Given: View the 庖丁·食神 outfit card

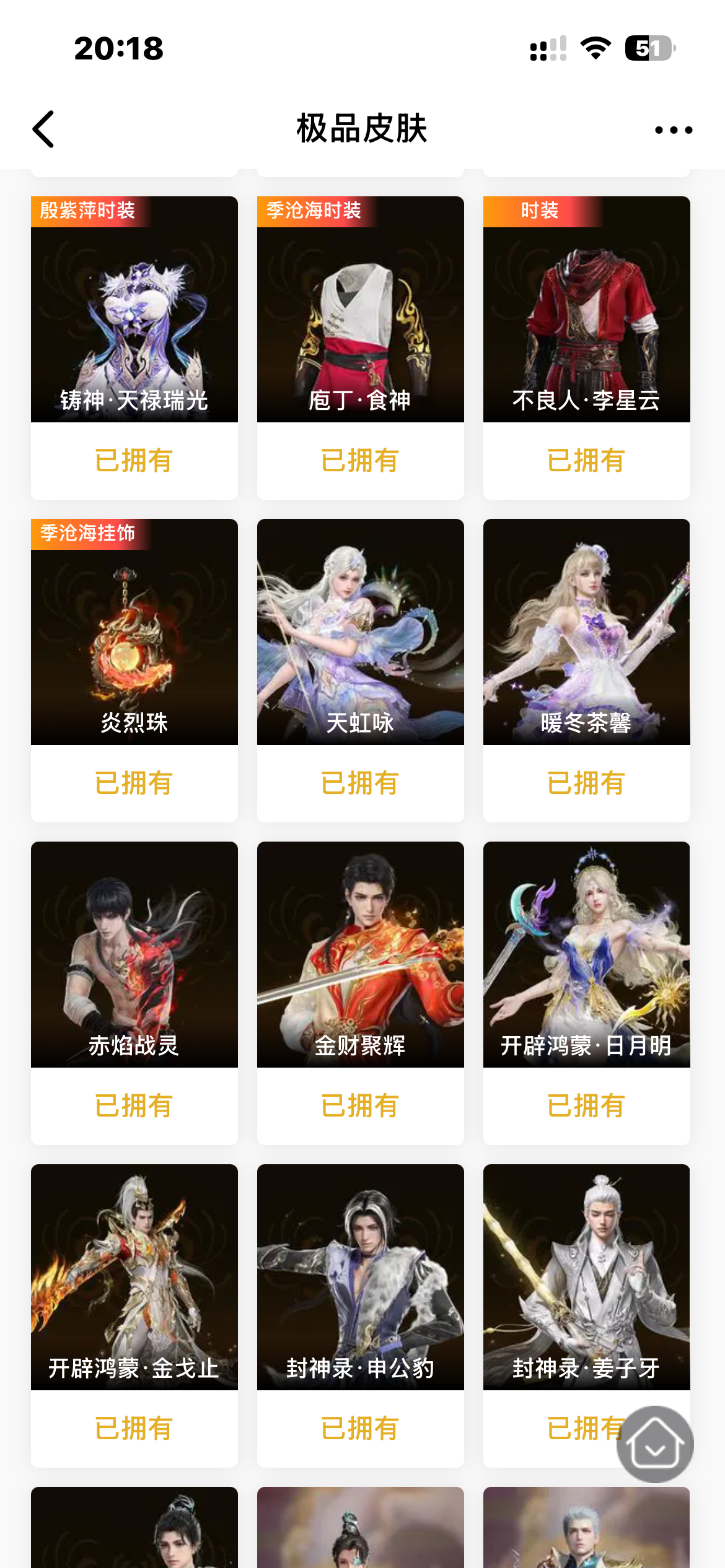Looking at the screenshot, I should (361, 322).
